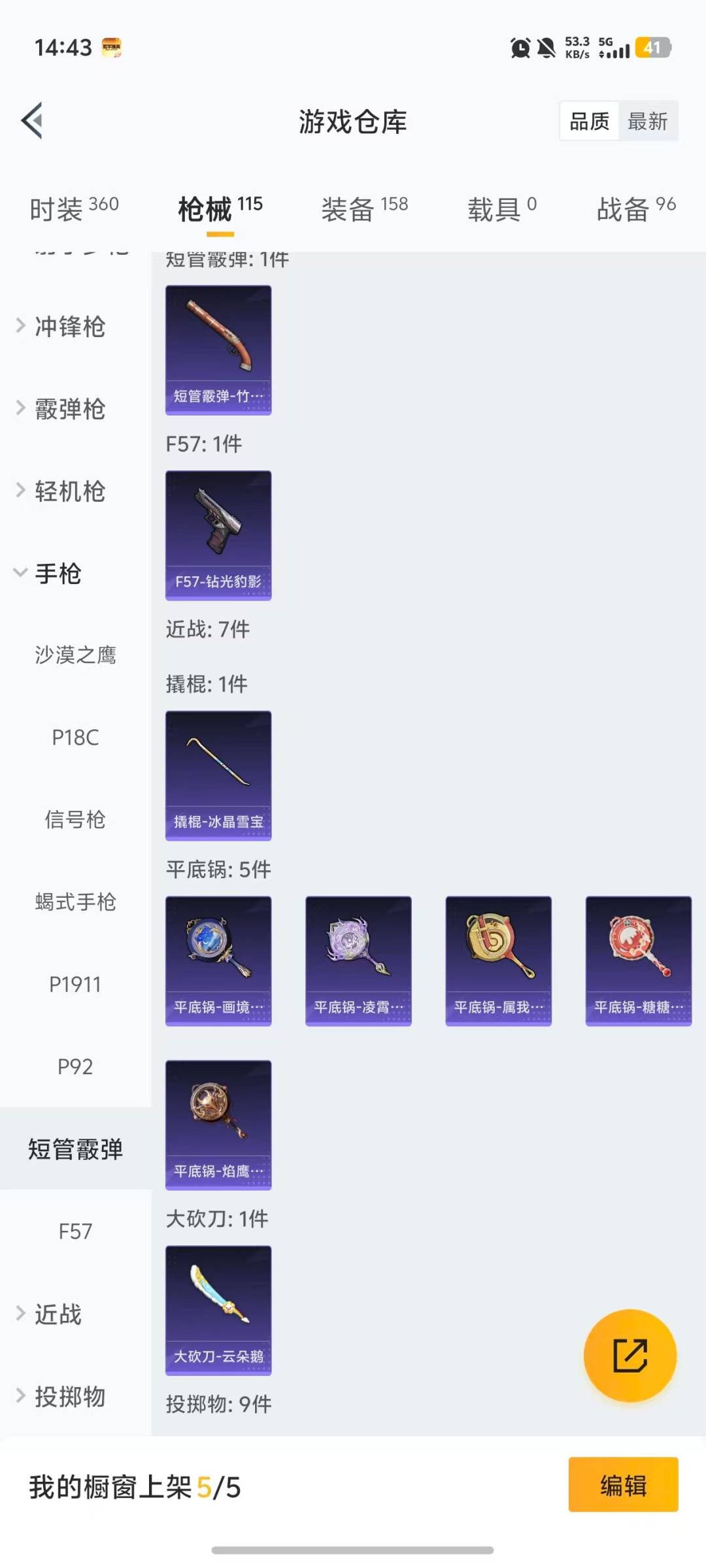Select the 大砍刀-云朵鹅 machete icon
Viewport: 706px width, 1568px height.
click(x=218, y=1310)
